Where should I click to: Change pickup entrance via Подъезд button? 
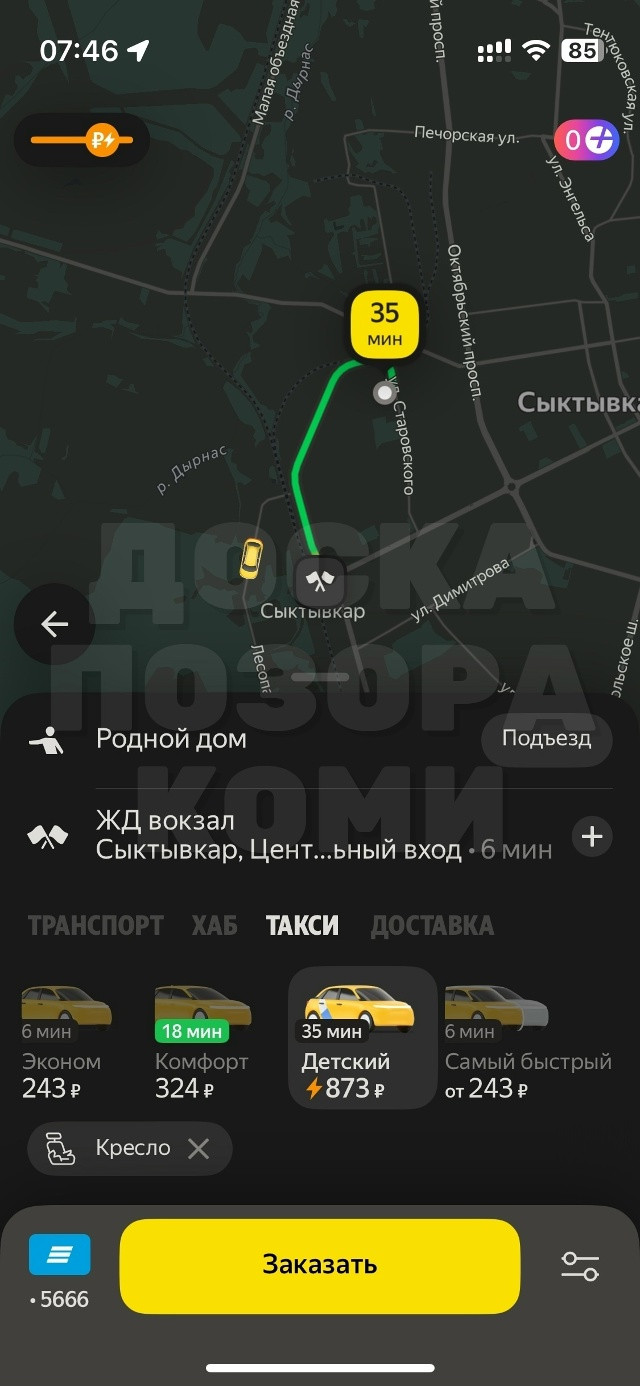tap(546, 739)
